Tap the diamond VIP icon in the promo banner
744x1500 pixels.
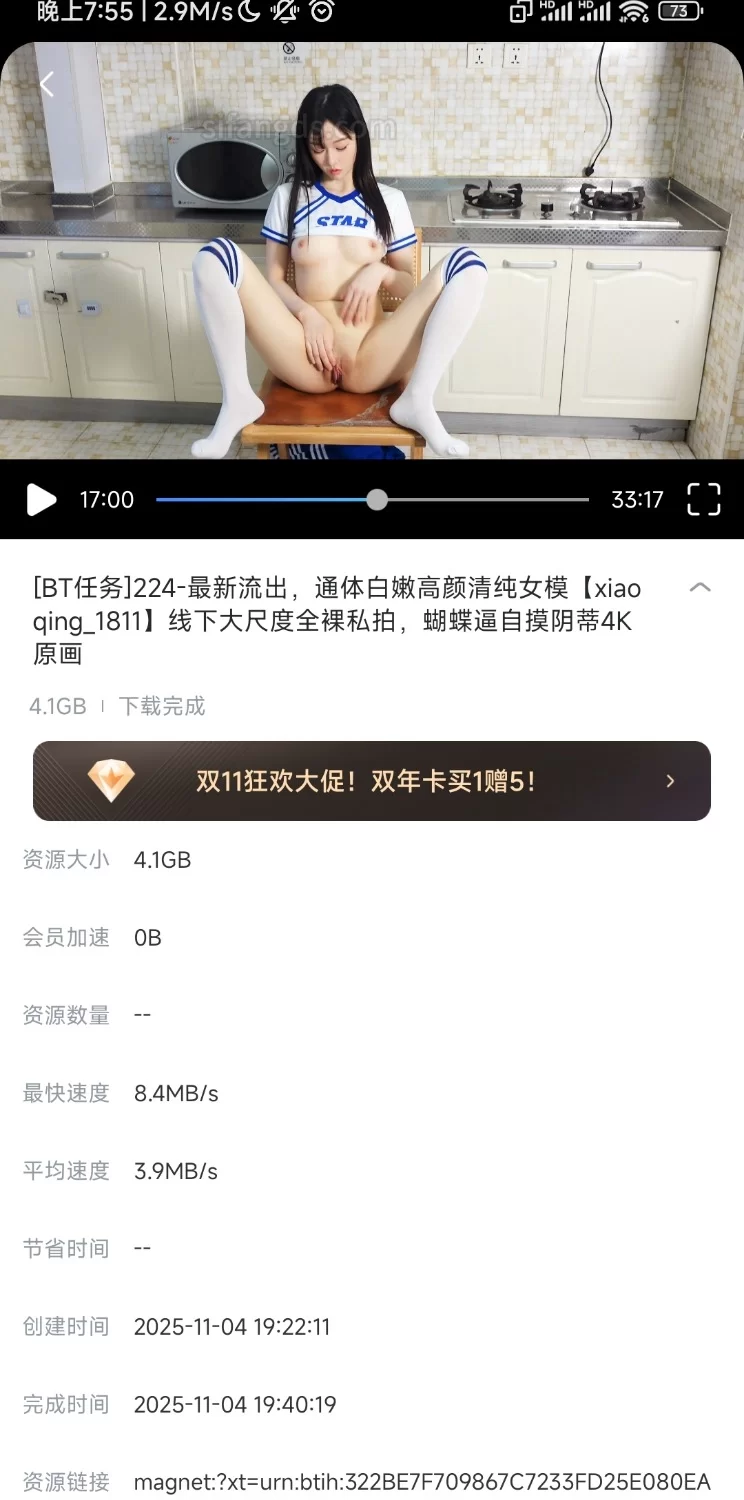(x=112, y=781)
